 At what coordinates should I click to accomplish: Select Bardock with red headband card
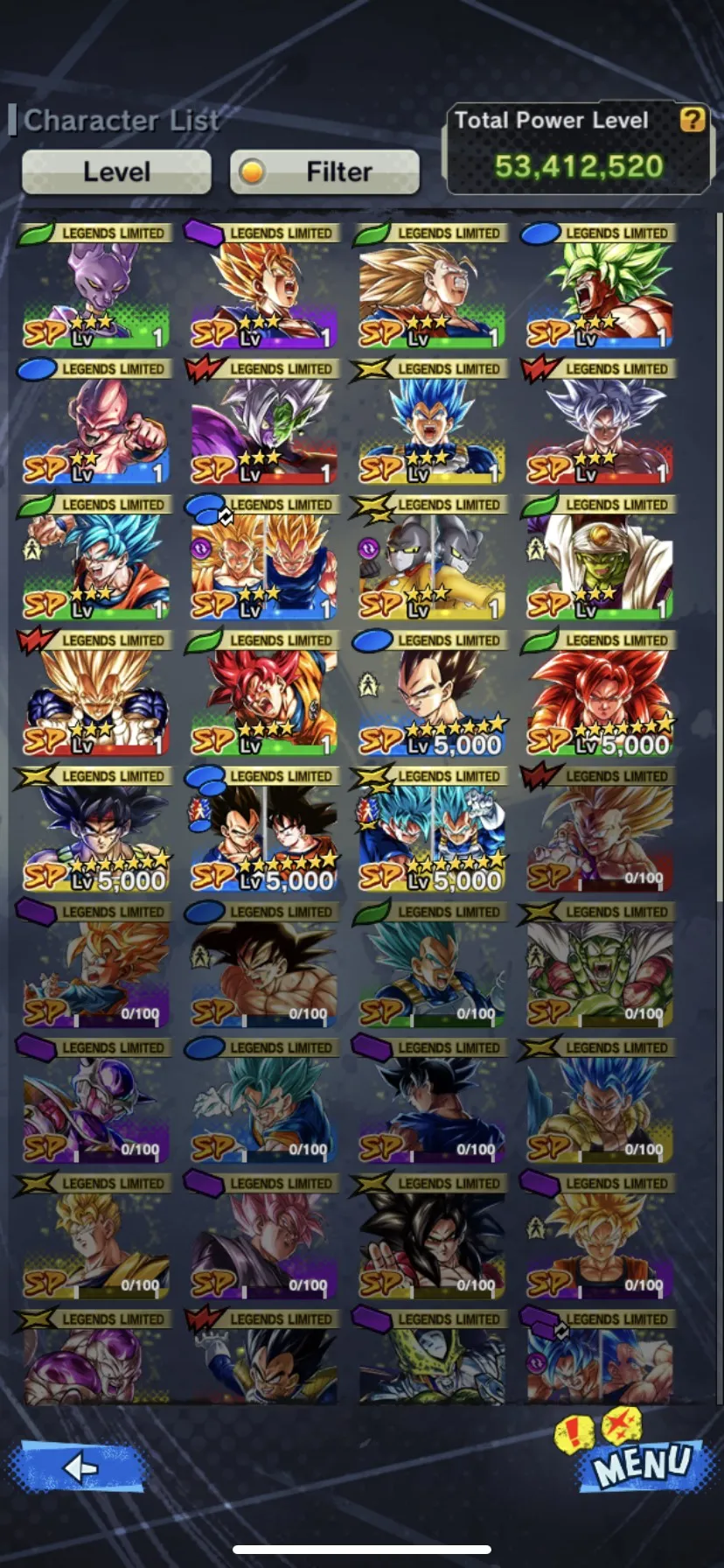(x=94, y=829)
